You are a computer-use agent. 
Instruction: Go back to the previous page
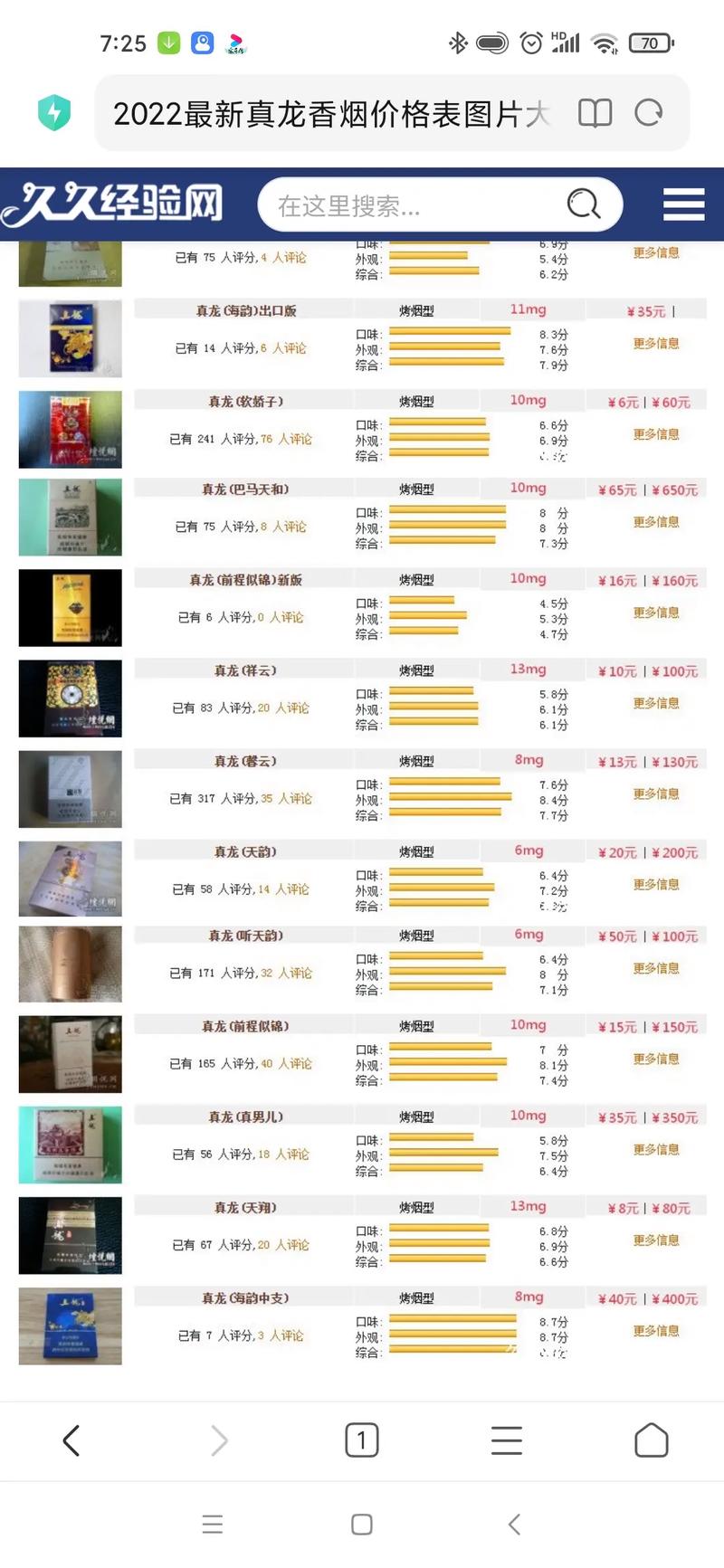[x=71, y=1440]
